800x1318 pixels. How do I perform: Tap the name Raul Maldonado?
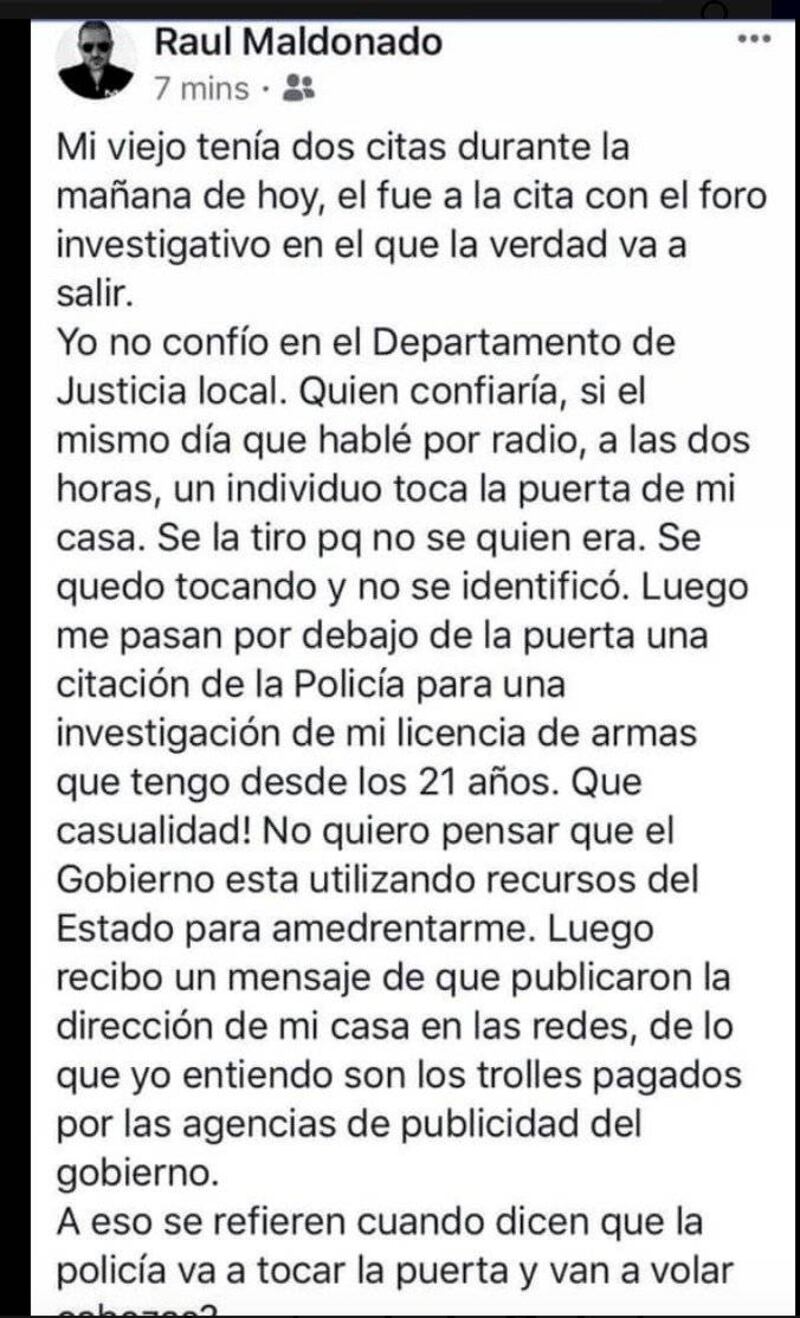(297, 43)
